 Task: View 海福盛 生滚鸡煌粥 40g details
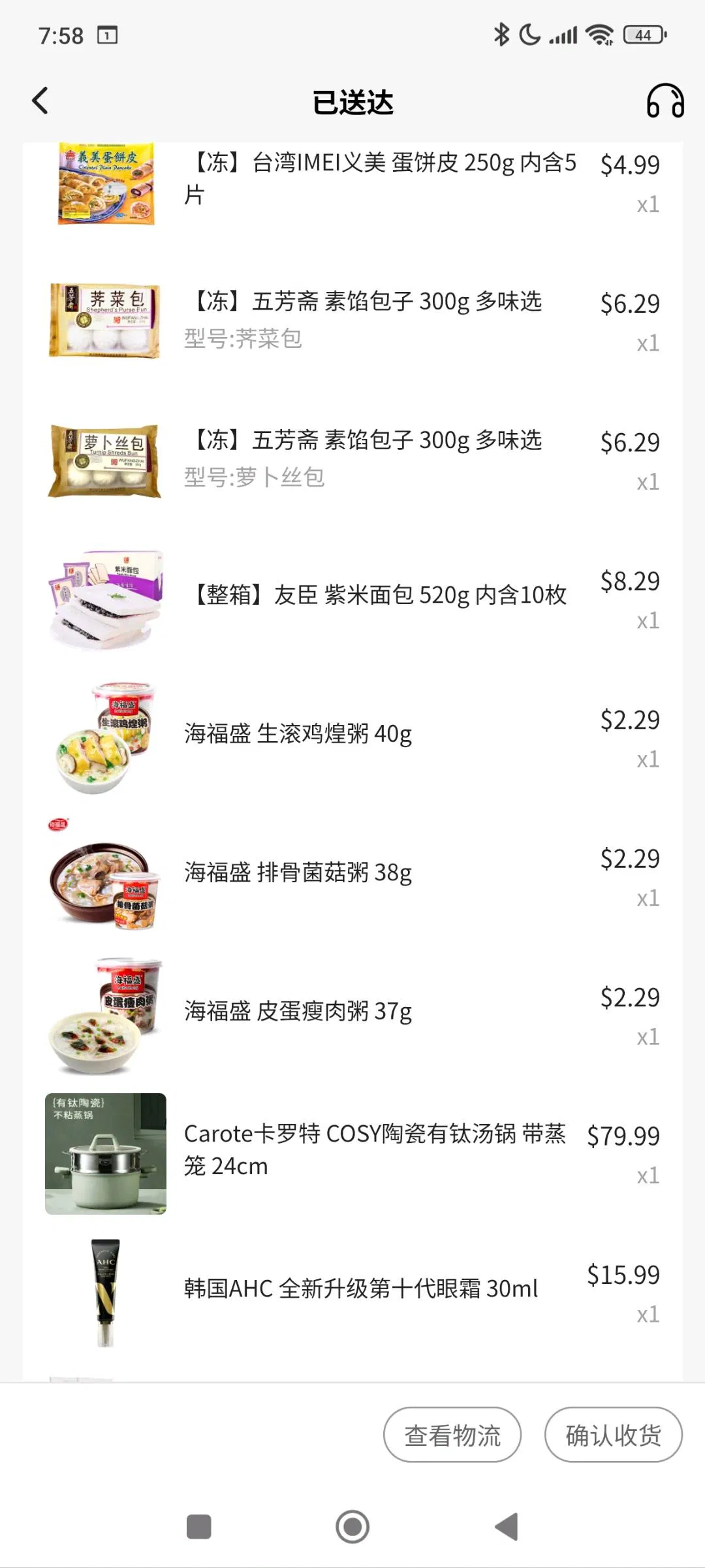coord(298,734)
